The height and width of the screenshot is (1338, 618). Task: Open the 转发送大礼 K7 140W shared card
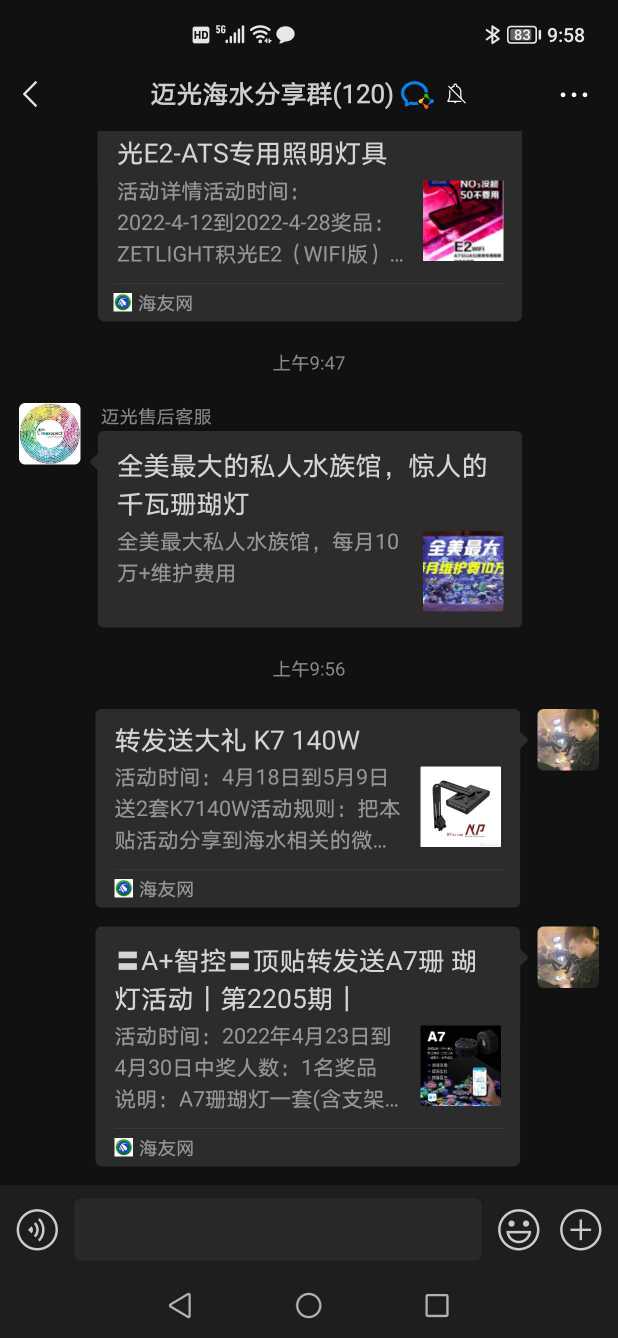(307, 807)
